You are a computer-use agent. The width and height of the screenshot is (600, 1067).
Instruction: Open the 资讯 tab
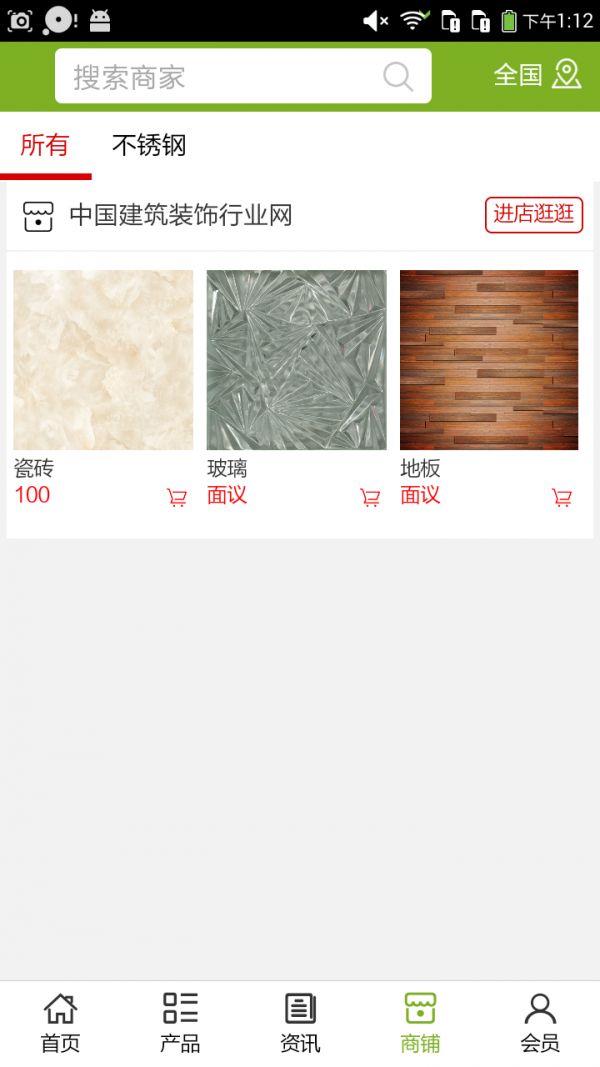click(x=300, y=1022)
